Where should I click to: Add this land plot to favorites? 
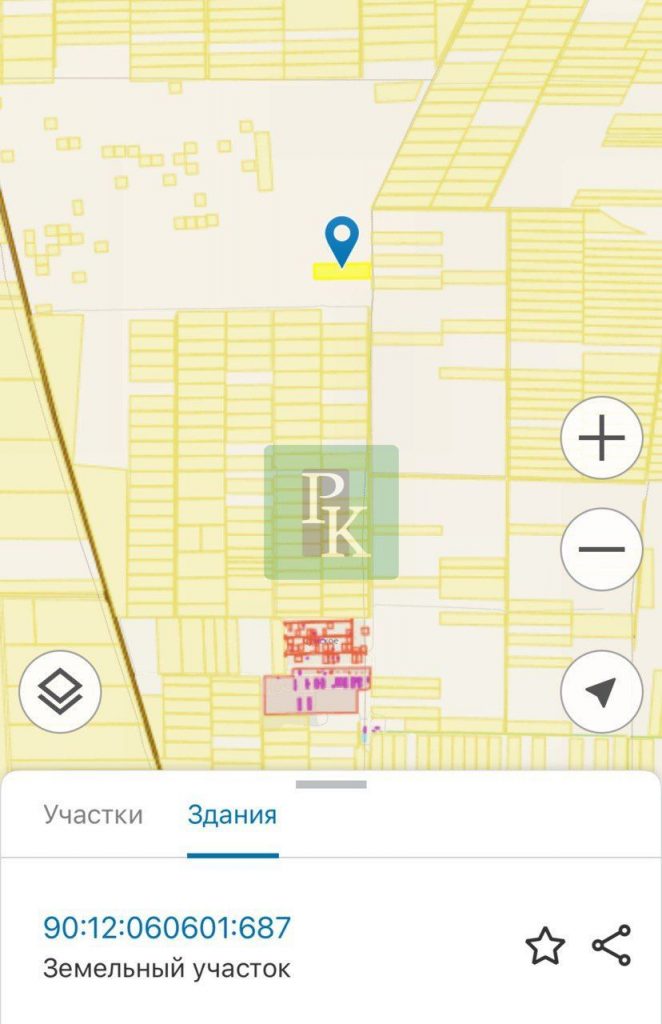pos(545,946)
